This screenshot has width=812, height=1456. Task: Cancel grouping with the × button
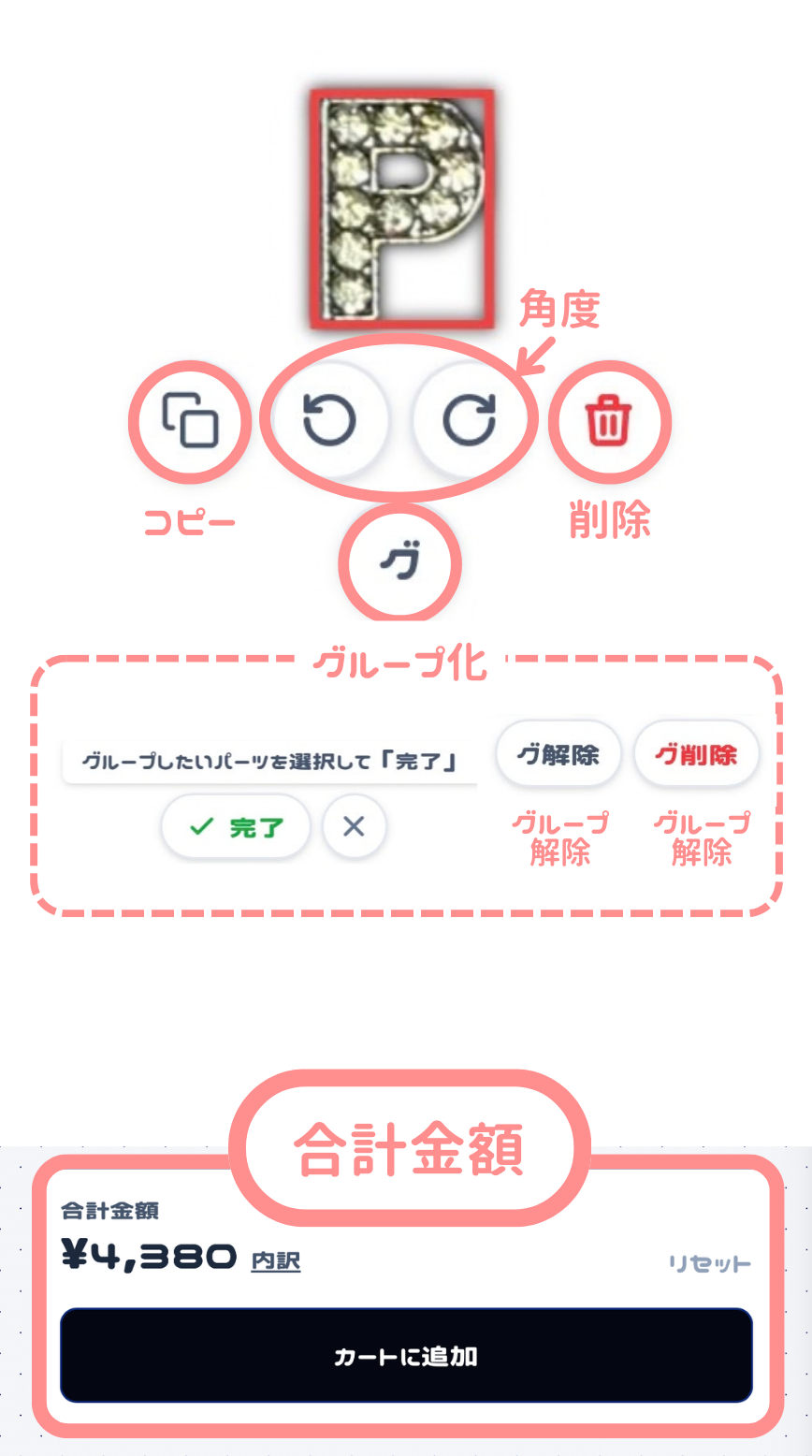pos(354,825)
